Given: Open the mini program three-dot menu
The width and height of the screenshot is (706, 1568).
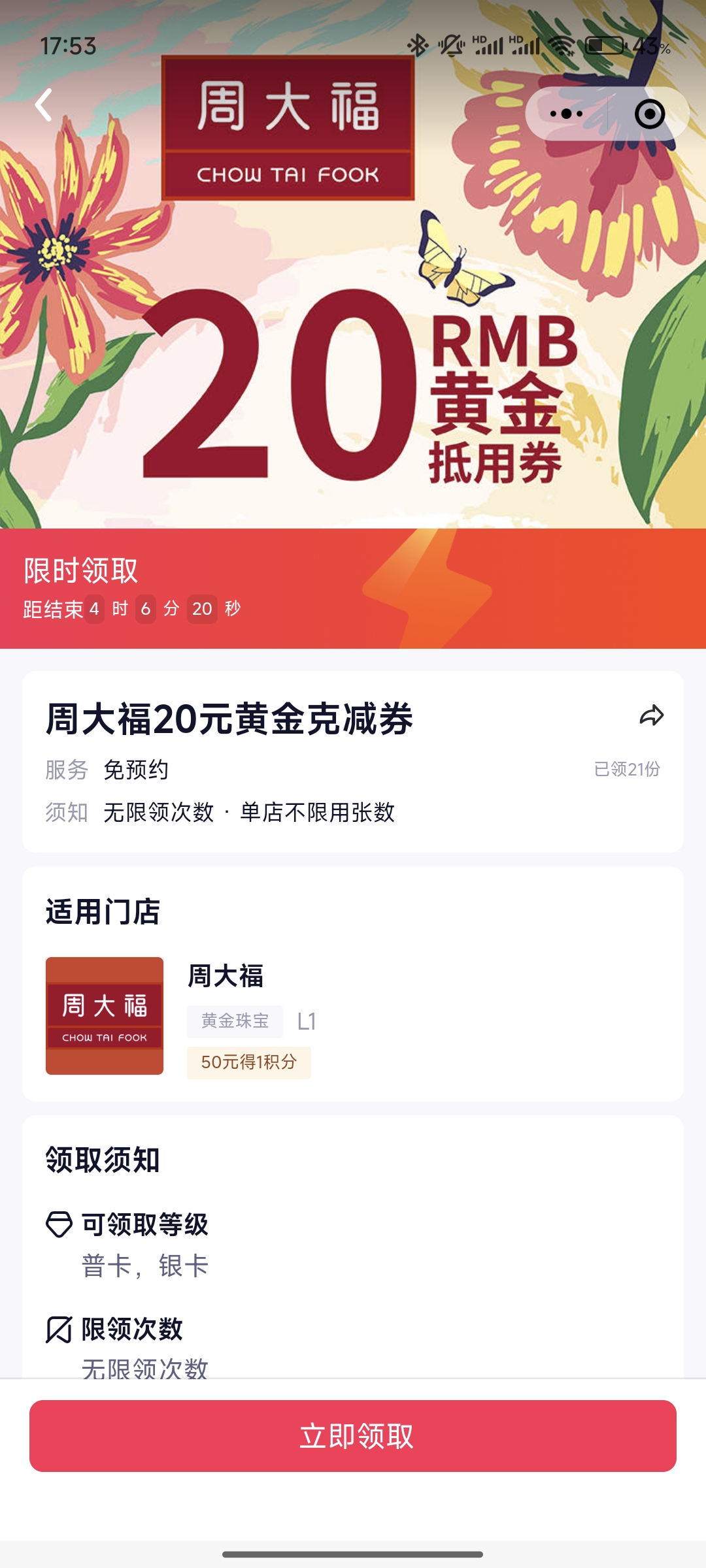Looking at the screenshot, I should pyautogui.click(x=567, y=114).
